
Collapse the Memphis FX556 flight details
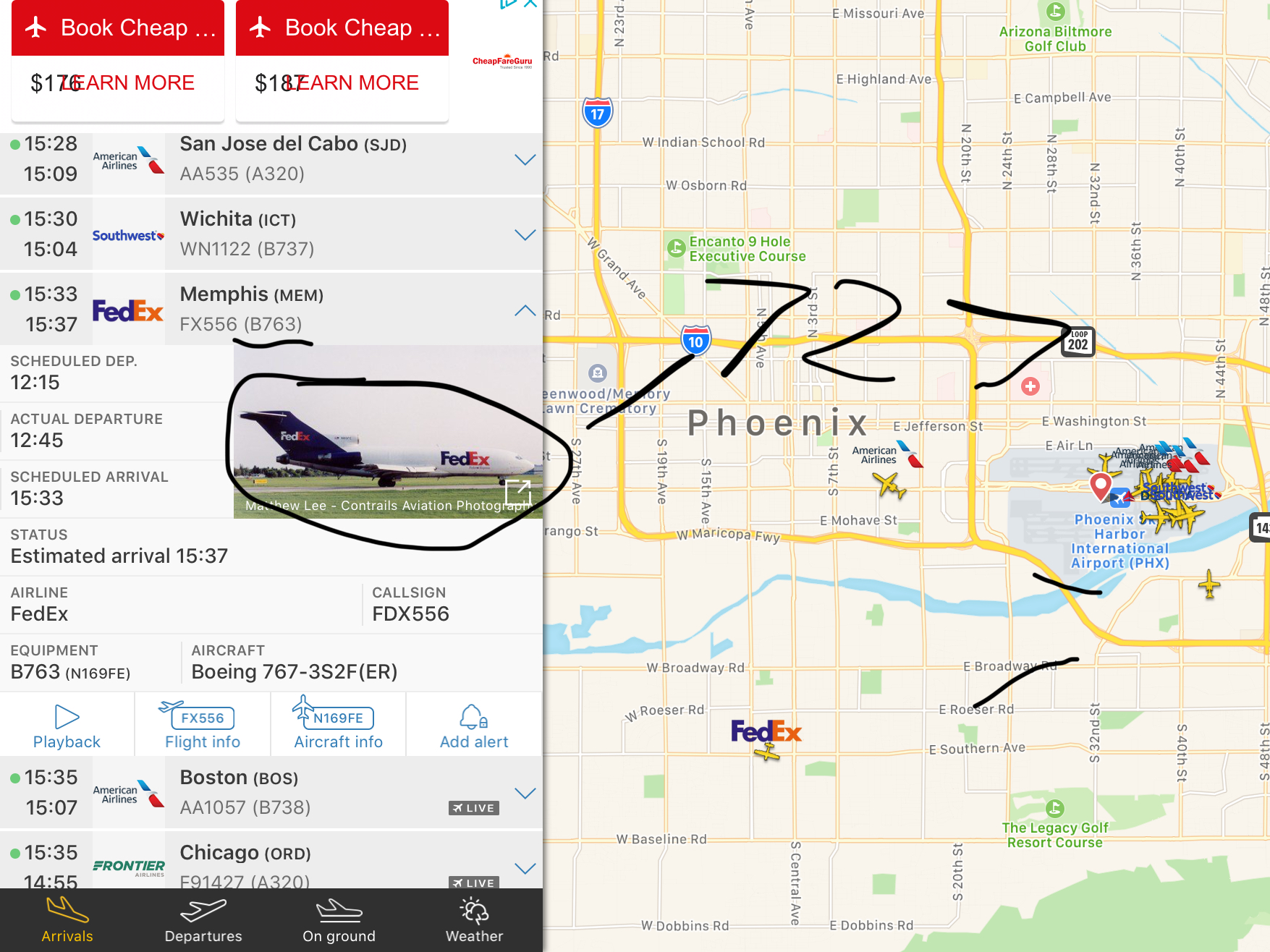525,310
